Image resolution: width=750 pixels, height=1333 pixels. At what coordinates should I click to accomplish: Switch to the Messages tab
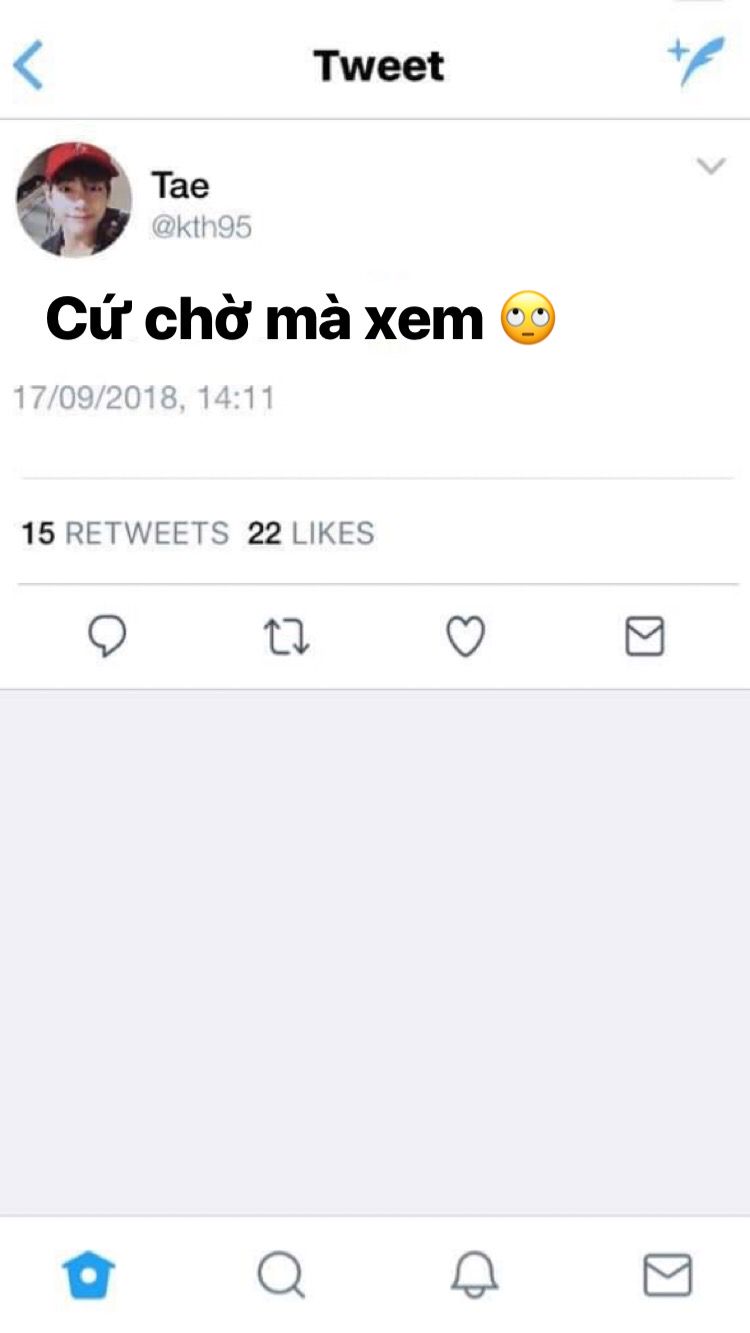[x=667, y=1275]
